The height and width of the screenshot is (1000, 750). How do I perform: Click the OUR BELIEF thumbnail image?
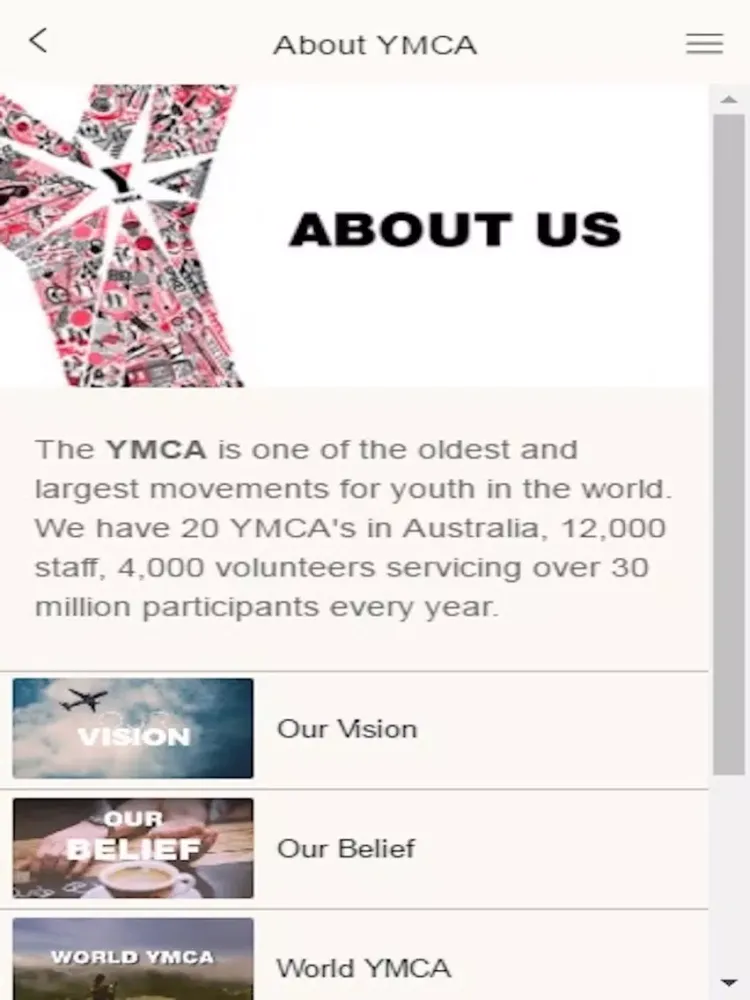tap(131, 847)
